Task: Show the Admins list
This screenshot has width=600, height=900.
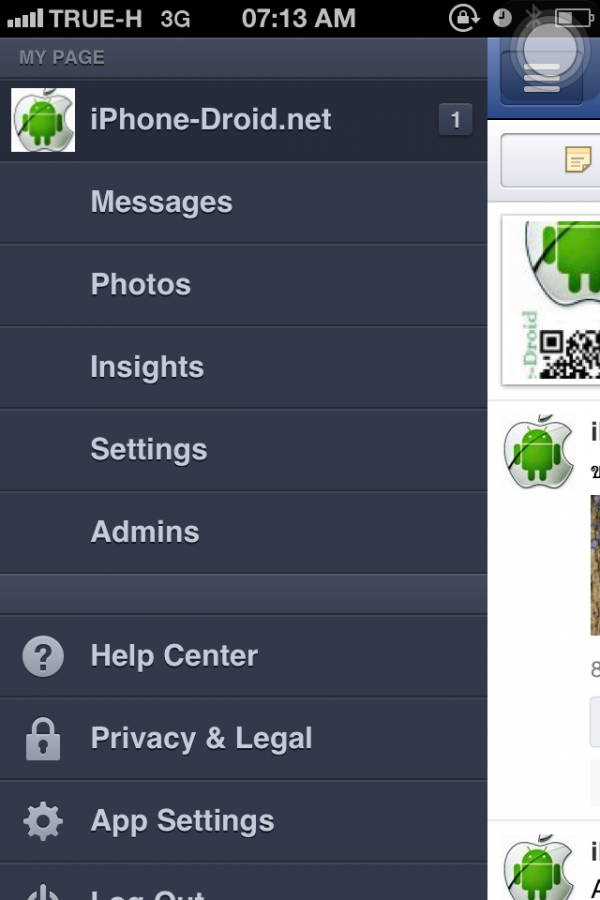Action: tap(145, 532)
